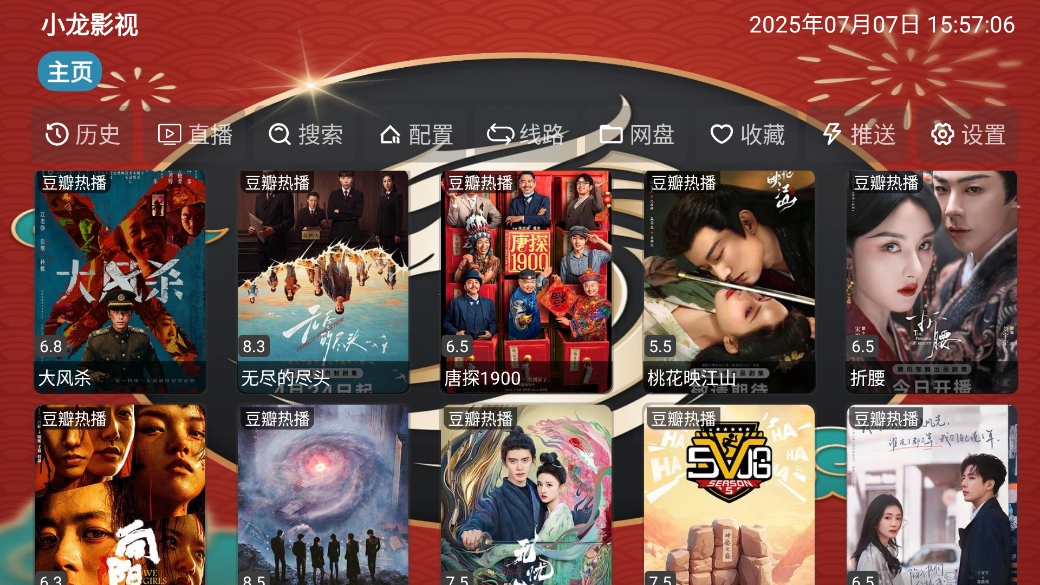Open the show 无尽的尽头
Viewport: 1040px width, 585px height.
click(323, 281)
